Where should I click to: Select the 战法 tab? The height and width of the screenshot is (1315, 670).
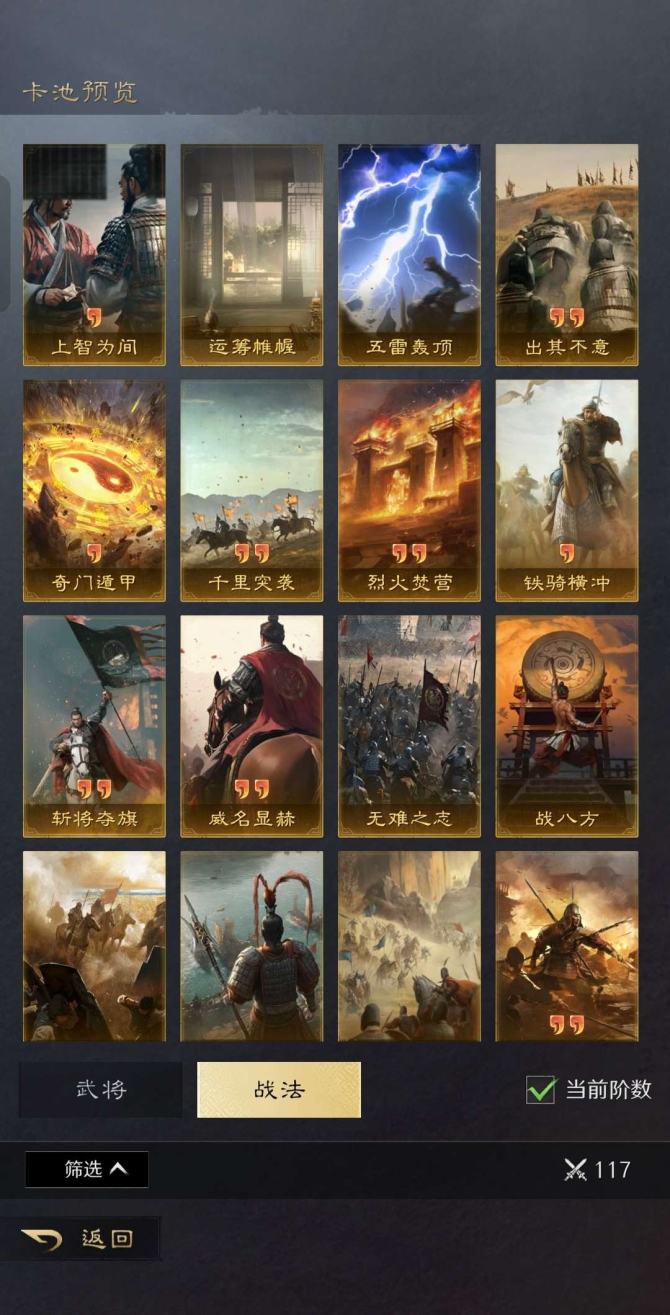279,1089
